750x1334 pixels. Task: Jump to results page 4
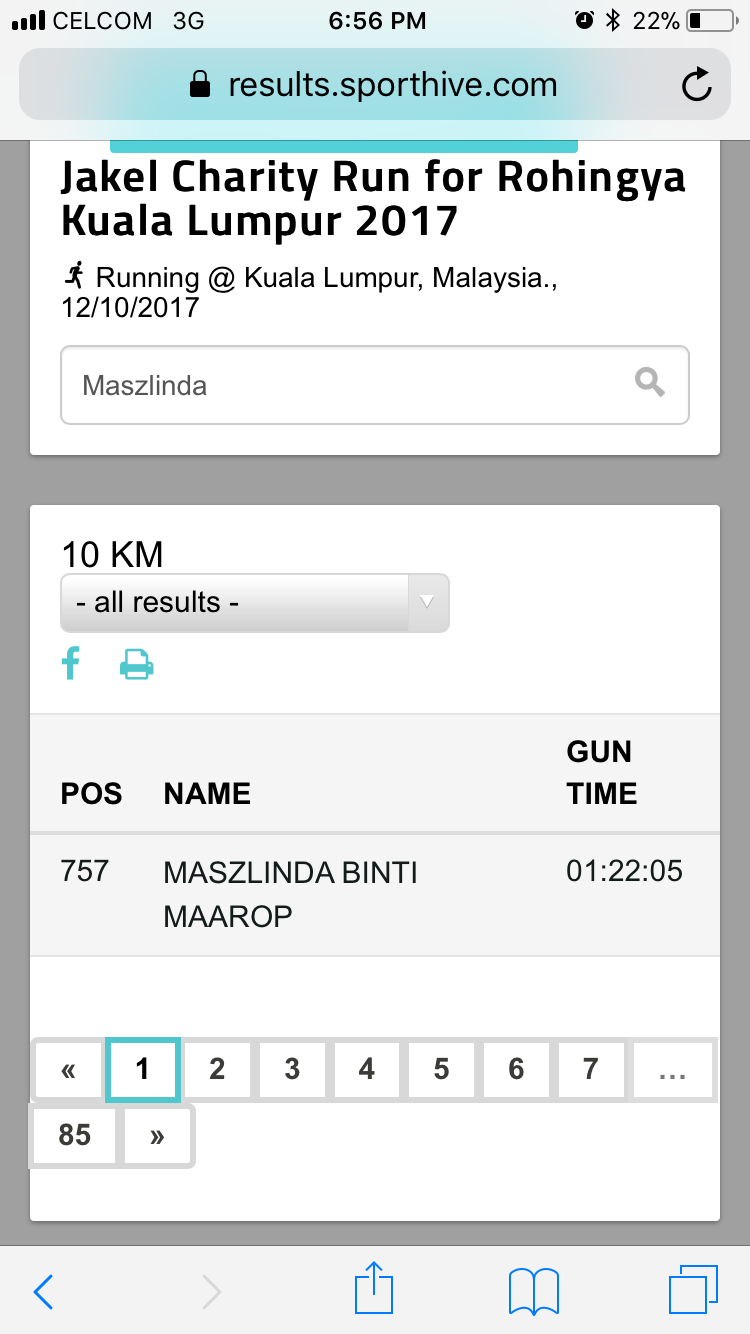pyautogui.click(x=367, y=1070)
